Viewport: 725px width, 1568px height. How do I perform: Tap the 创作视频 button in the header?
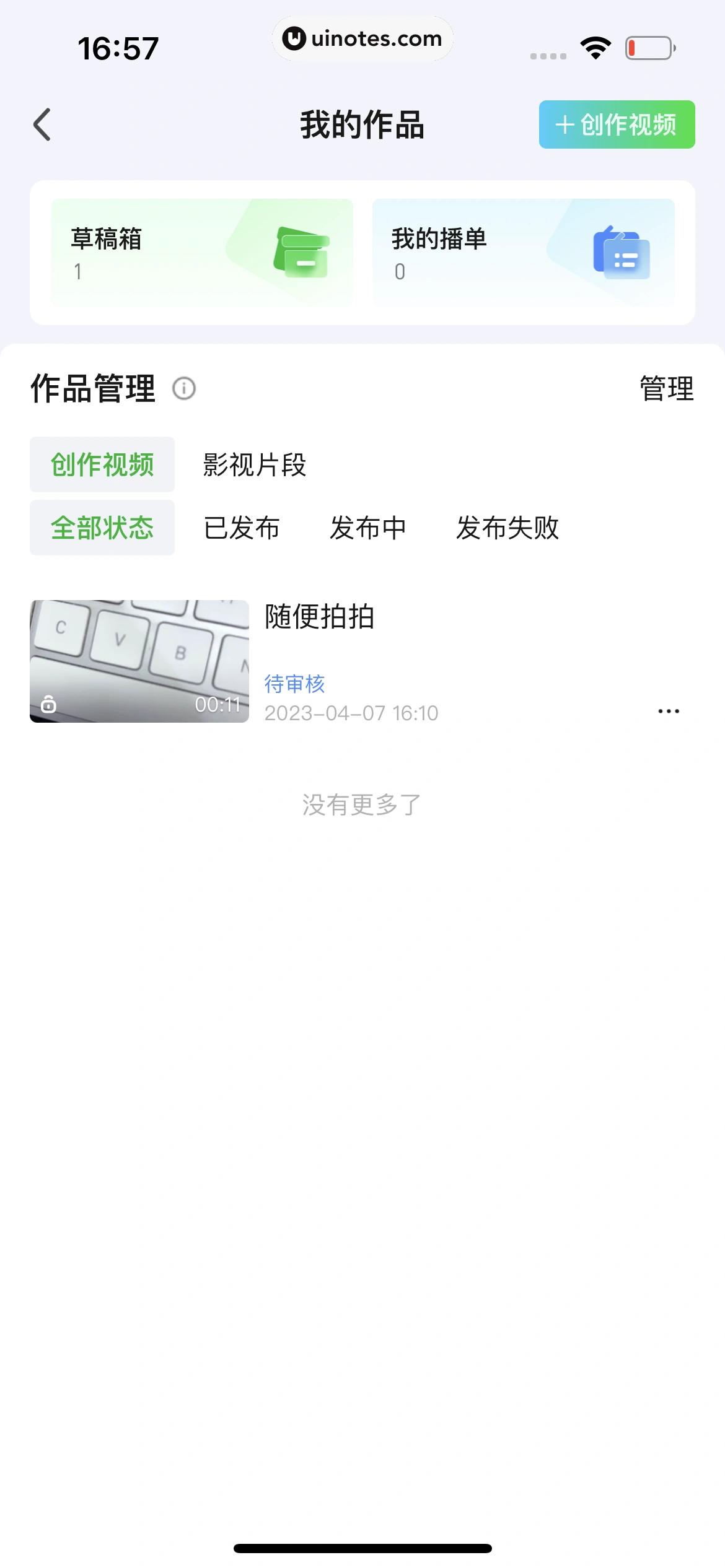617,124
